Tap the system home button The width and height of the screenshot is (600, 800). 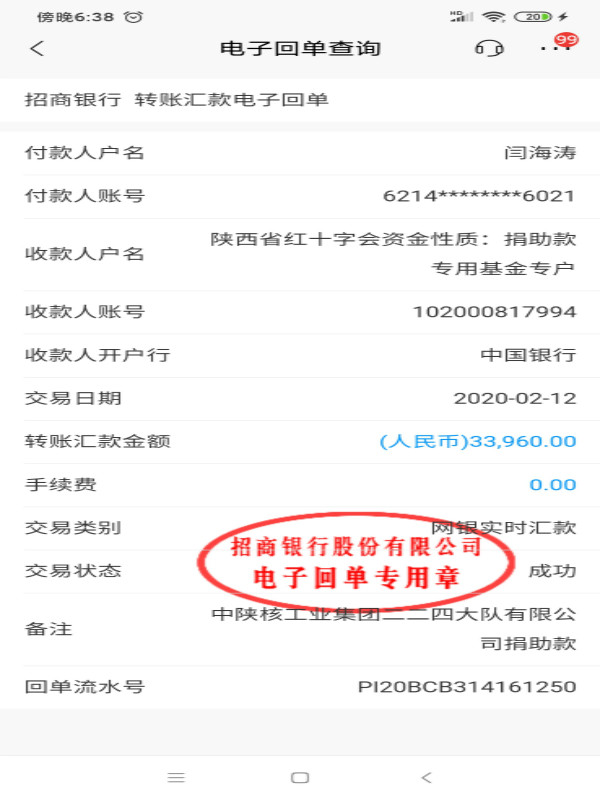coord(300,777)
